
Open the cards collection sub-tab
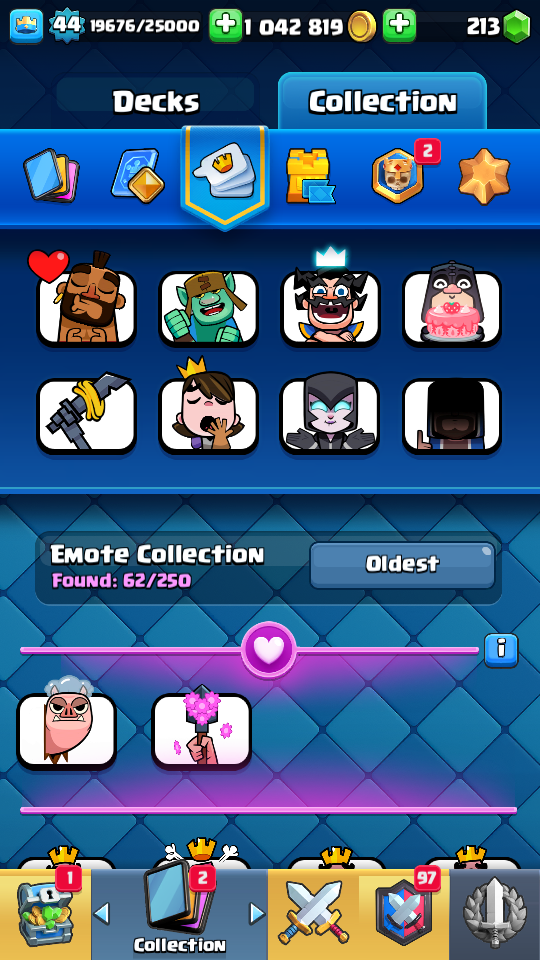tap(51, 175)
